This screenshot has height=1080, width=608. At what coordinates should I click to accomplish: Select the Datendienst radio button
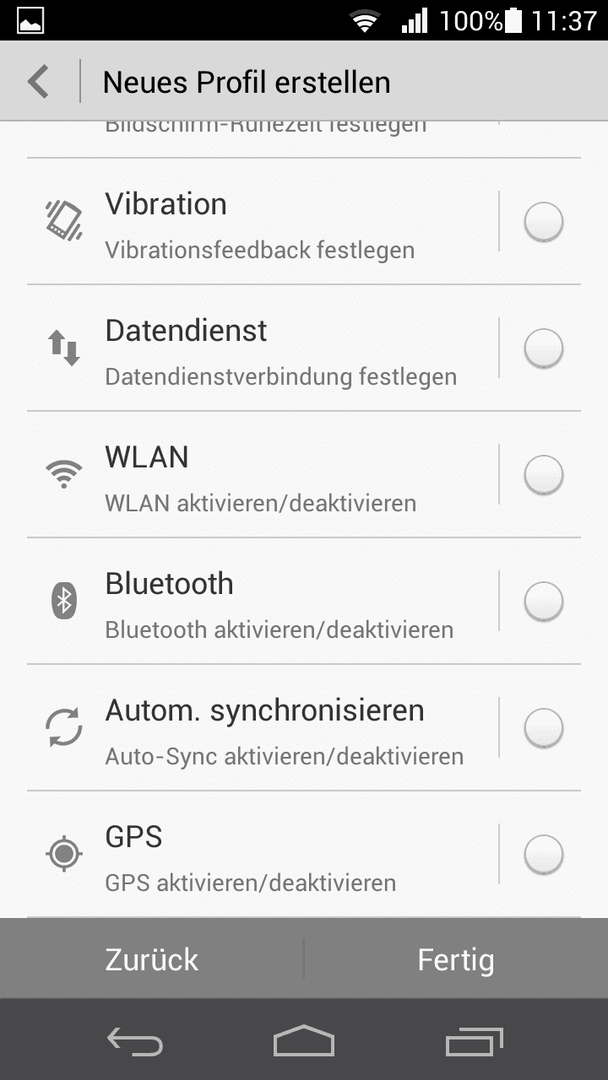(543, 348)
